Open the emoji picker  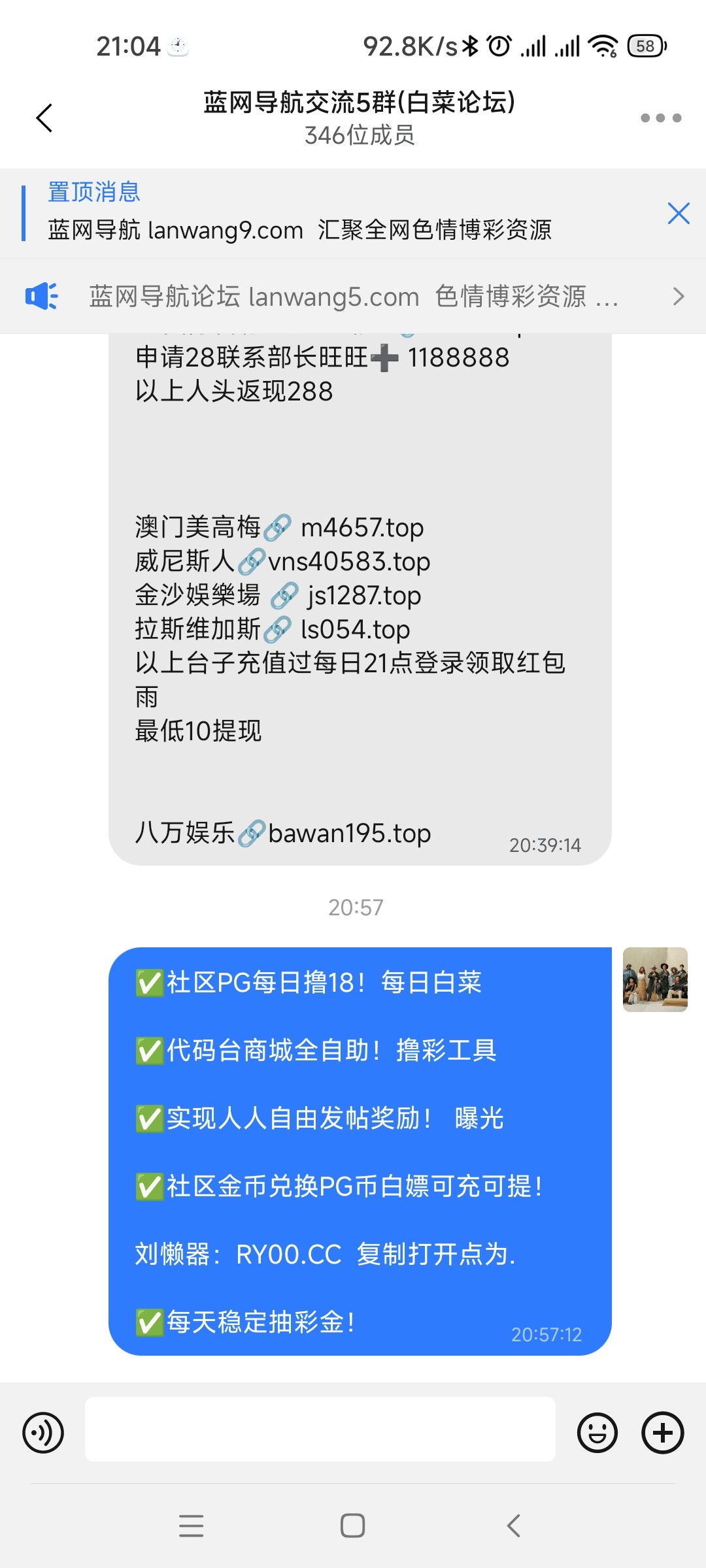click(x=597, y=1433)
